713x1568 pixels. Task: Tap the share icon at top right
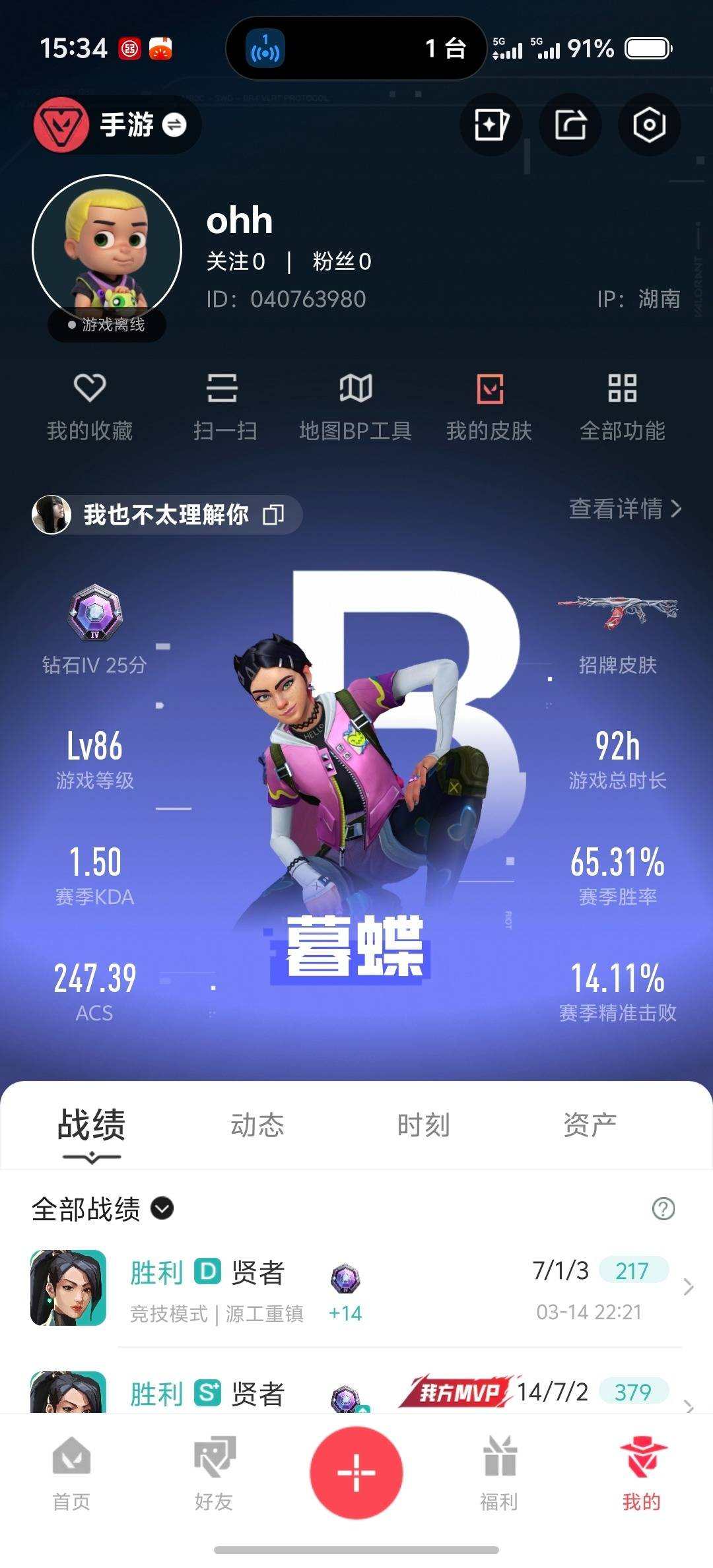570,125
